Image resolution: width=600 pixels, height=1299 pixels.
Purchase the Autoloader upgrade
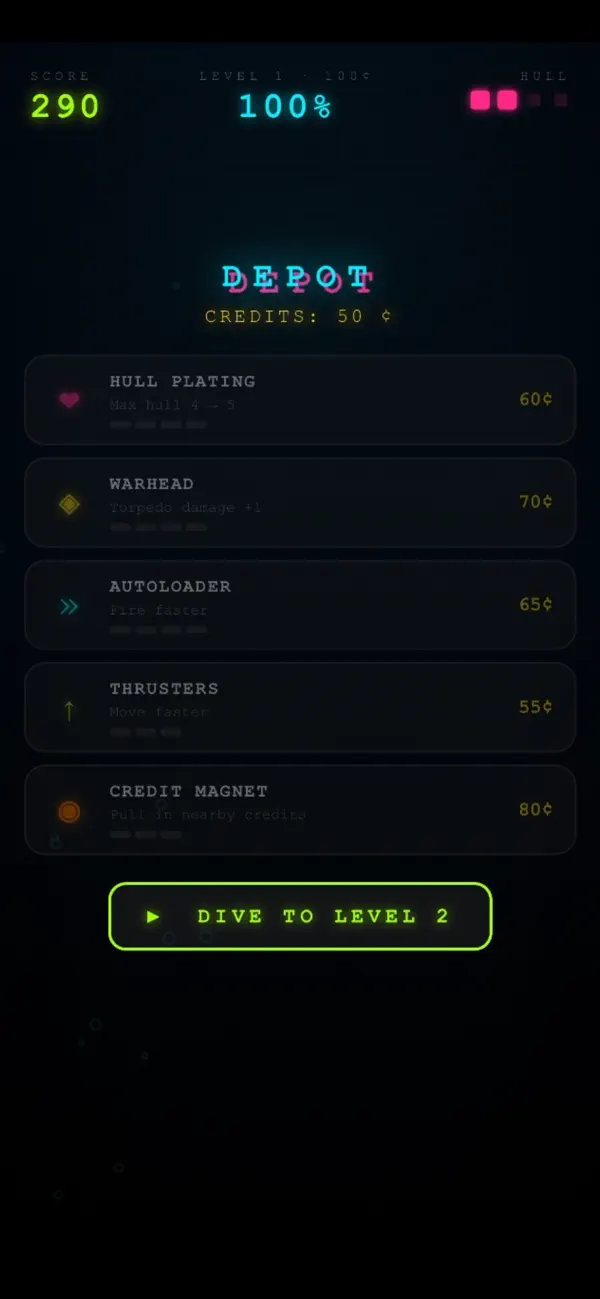coord(300,605)
